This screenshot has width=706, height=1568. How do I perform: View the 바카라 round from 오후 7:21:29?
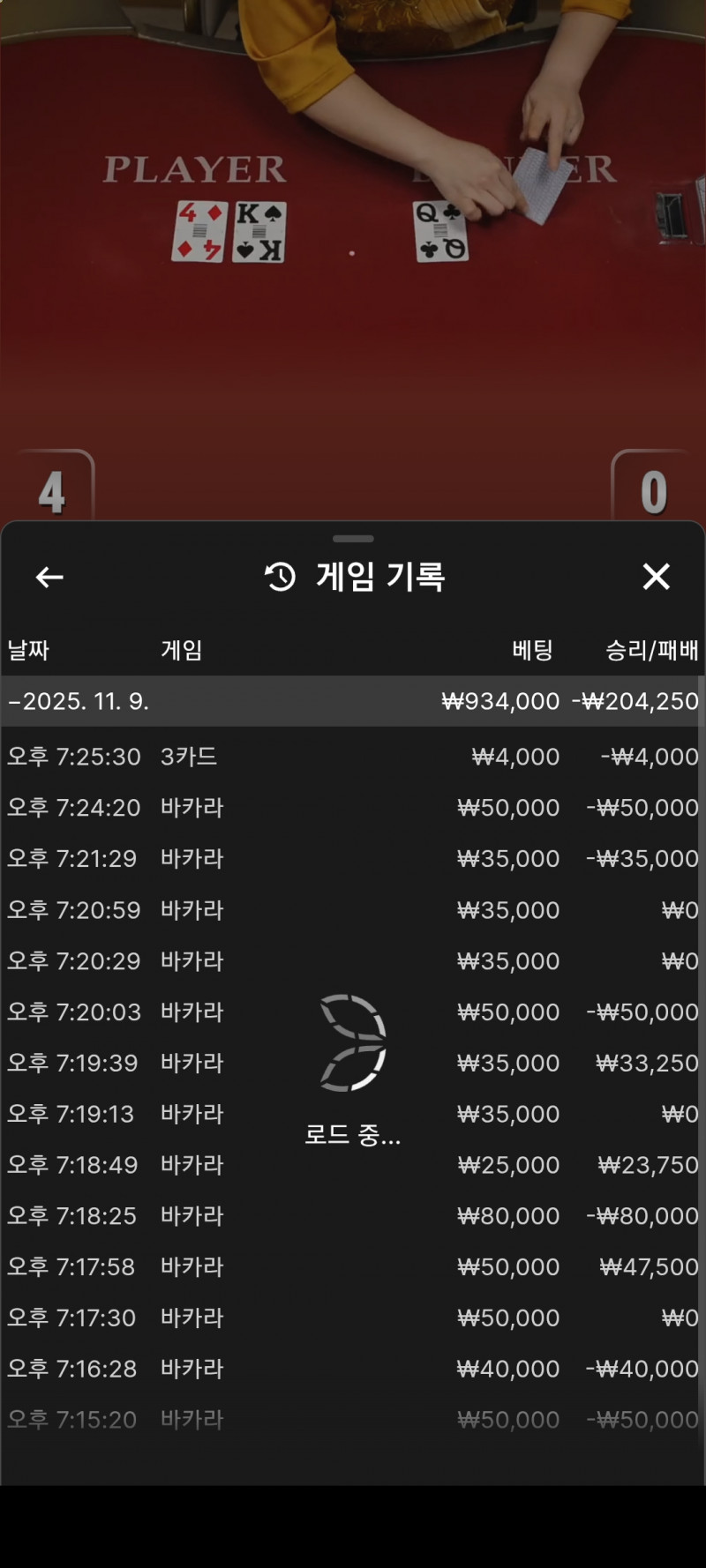coord(353,859)
